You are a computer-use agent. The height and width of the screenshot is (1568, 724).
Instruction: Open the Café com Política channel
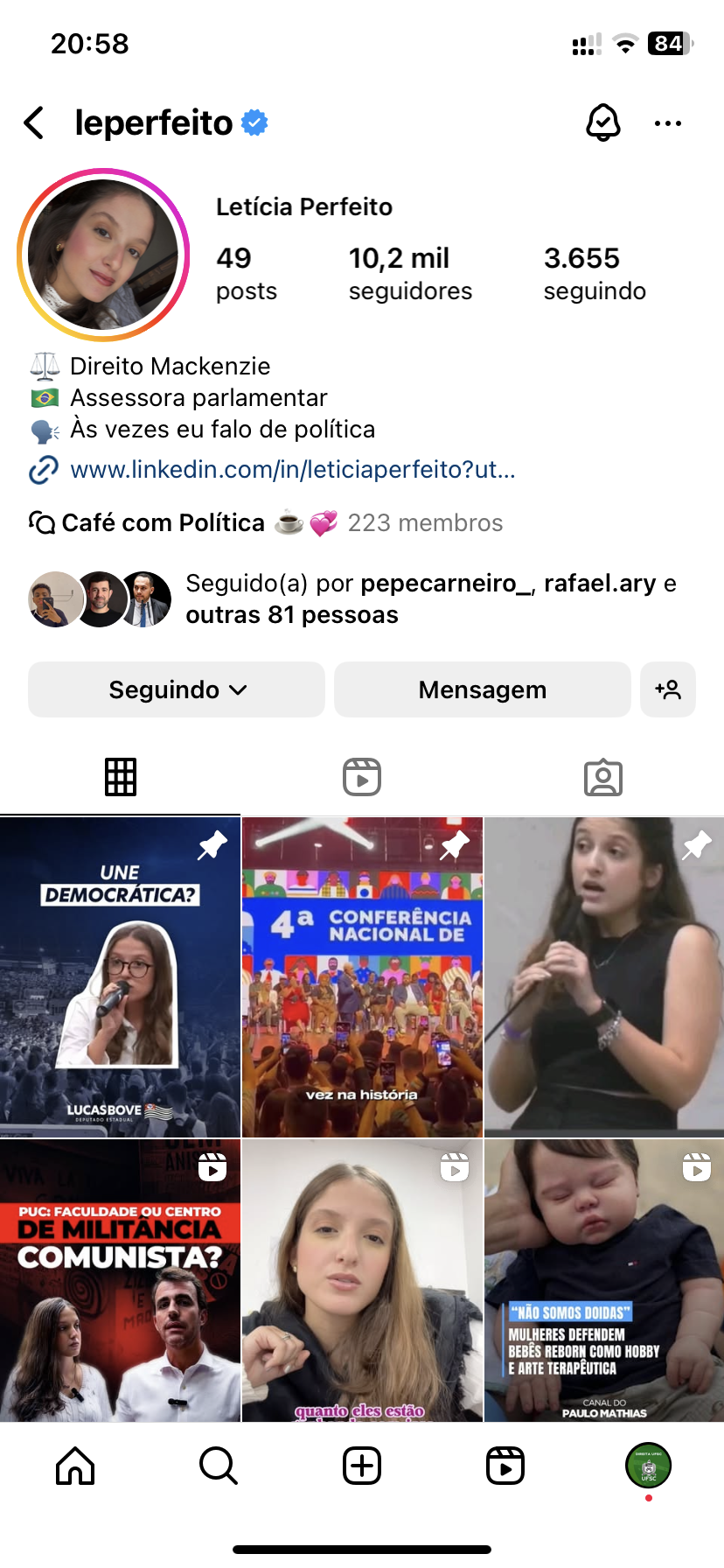(163, 523)
